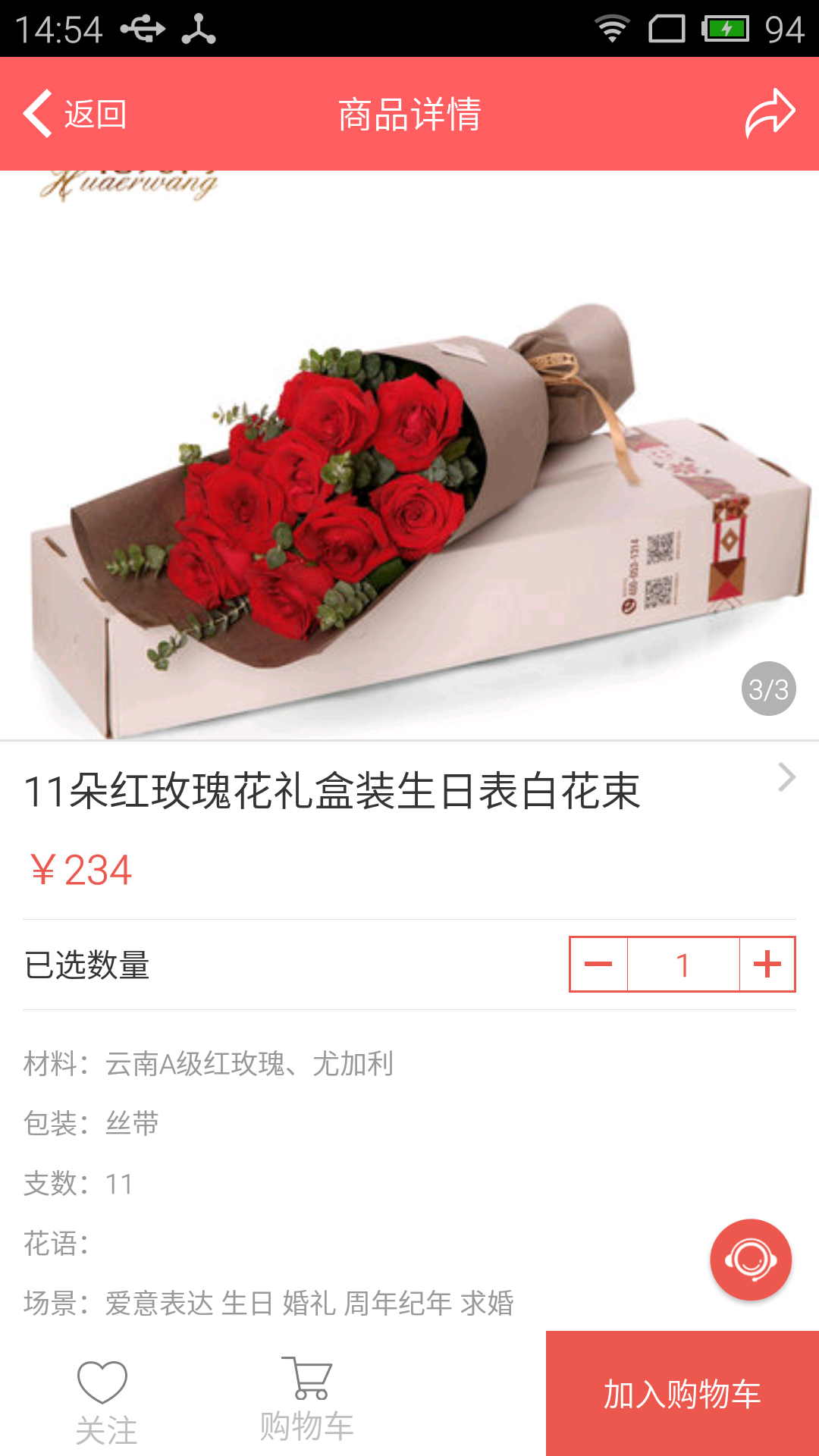Viewport: 819px width, 1456px height.
Task: Increase quantity with the plus button
Action: click(767, 964)
